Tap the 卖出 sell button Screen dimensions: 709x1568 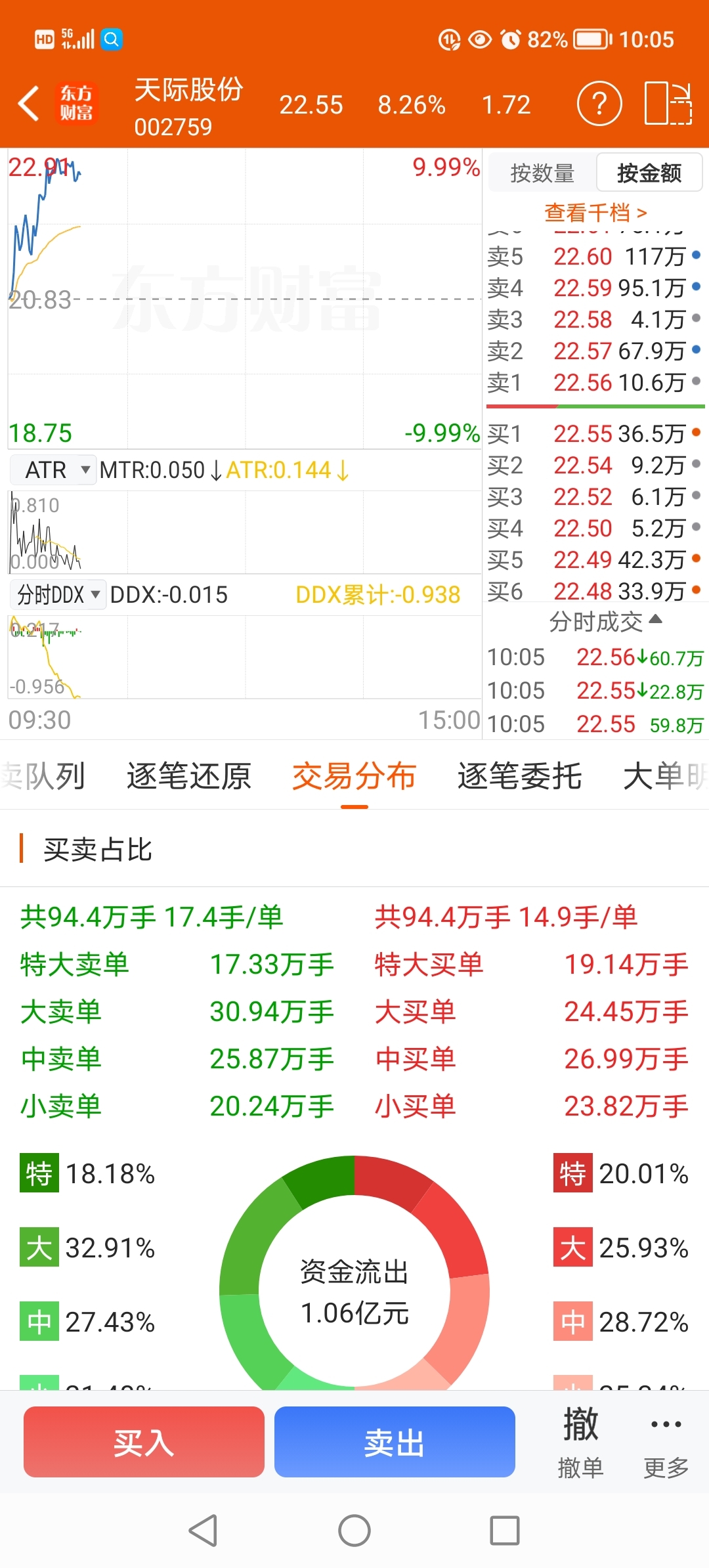click(x=395, y=1442)
